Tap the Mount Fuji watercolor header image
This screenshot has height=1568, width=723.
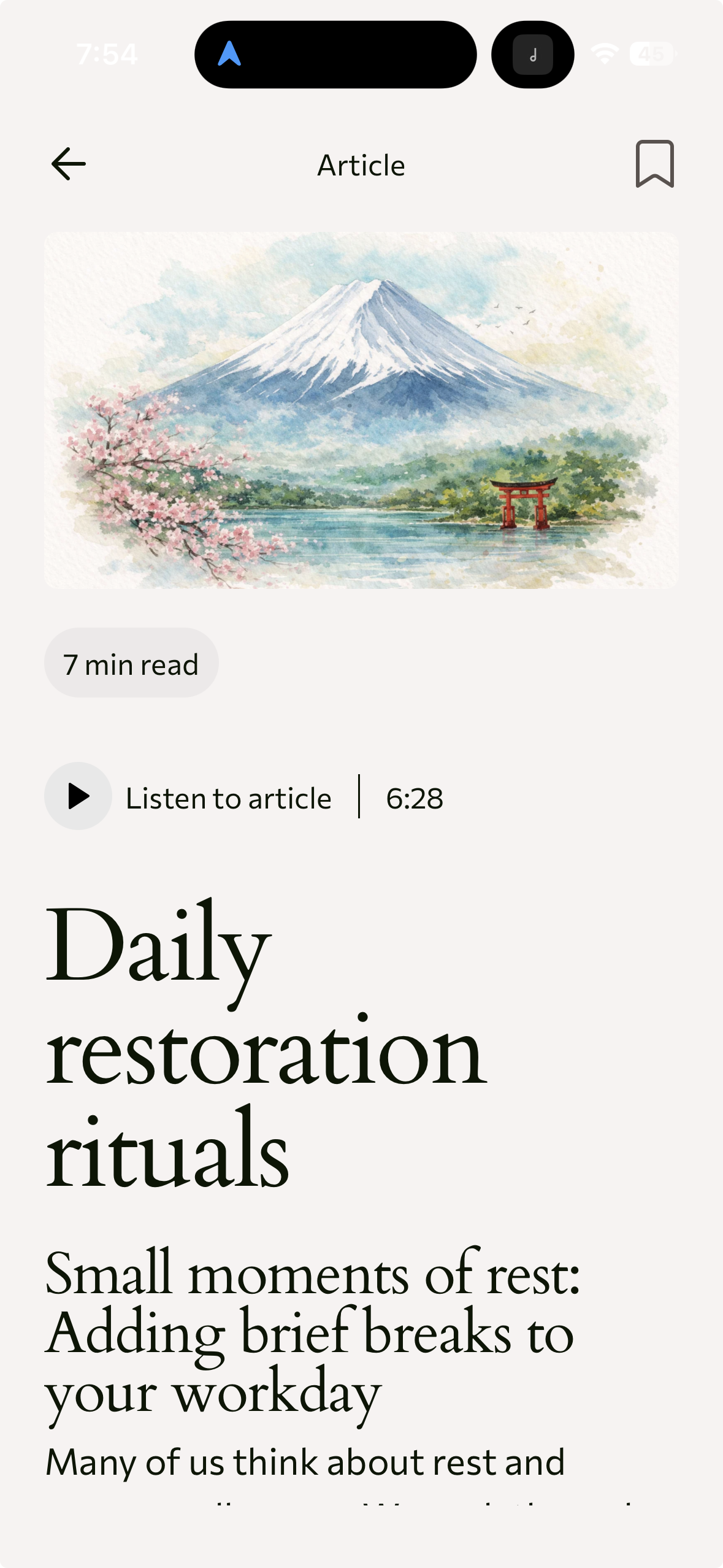coord(361,409)
